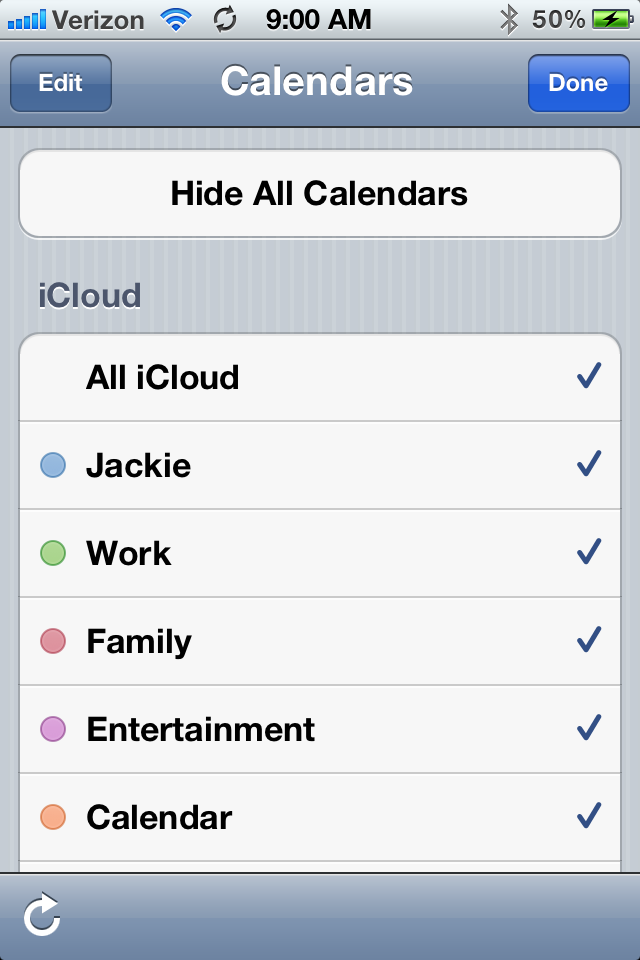The image size is (640, 960).
Task: Refresh calendars with the reload icon
Action: (42, 916)
